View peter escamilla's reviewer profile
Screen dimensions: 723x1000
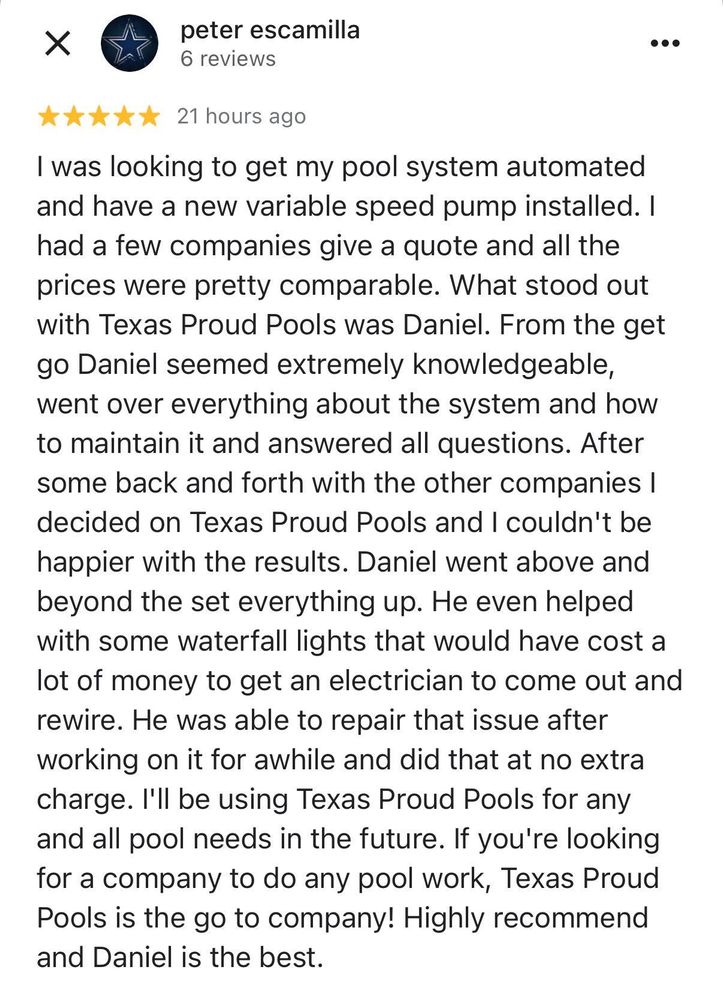269,31
